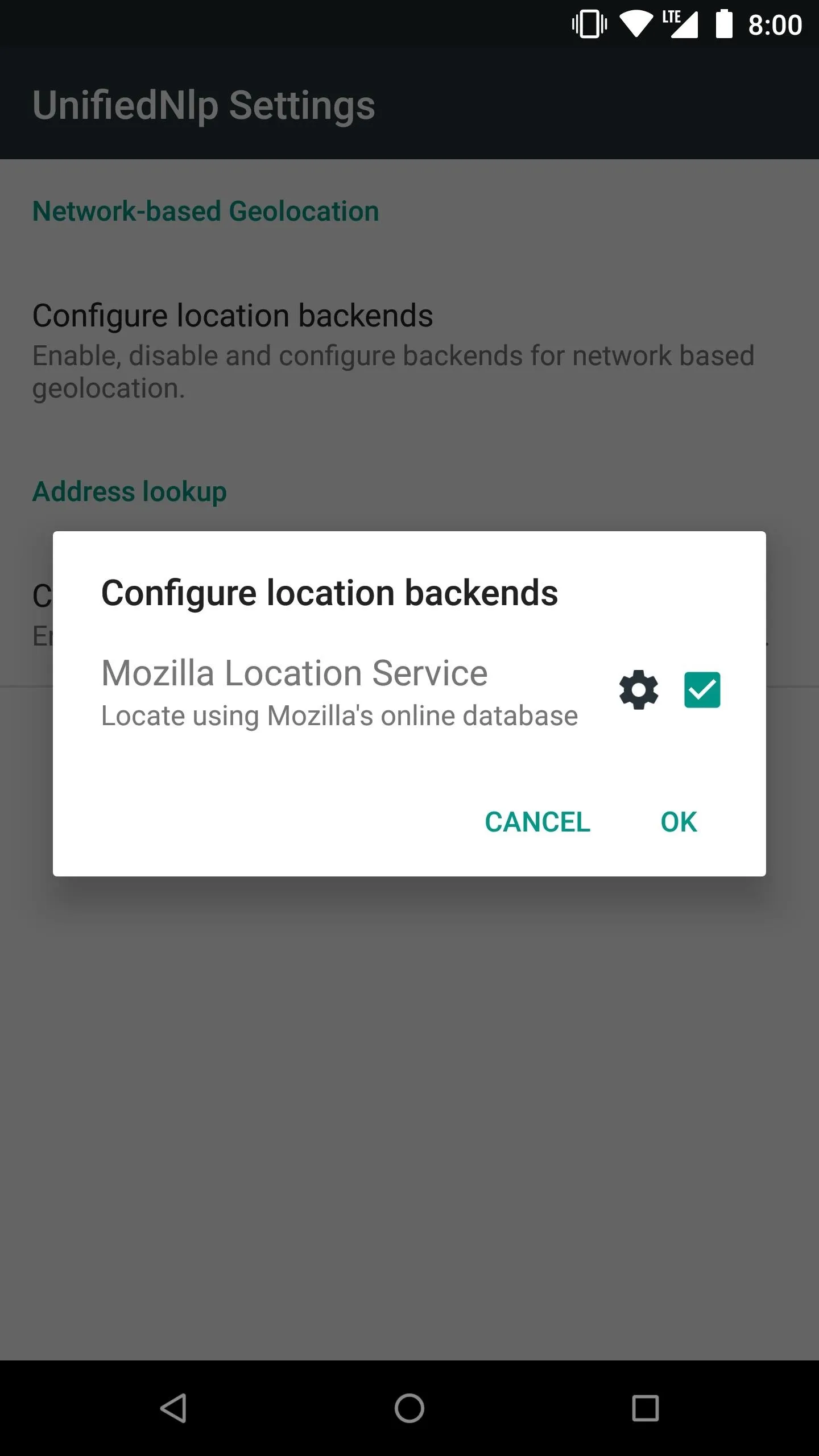819x1456 pixels.
Task: Open Mozilla Location Service settings gear
Action: click(x=639, y=690)
